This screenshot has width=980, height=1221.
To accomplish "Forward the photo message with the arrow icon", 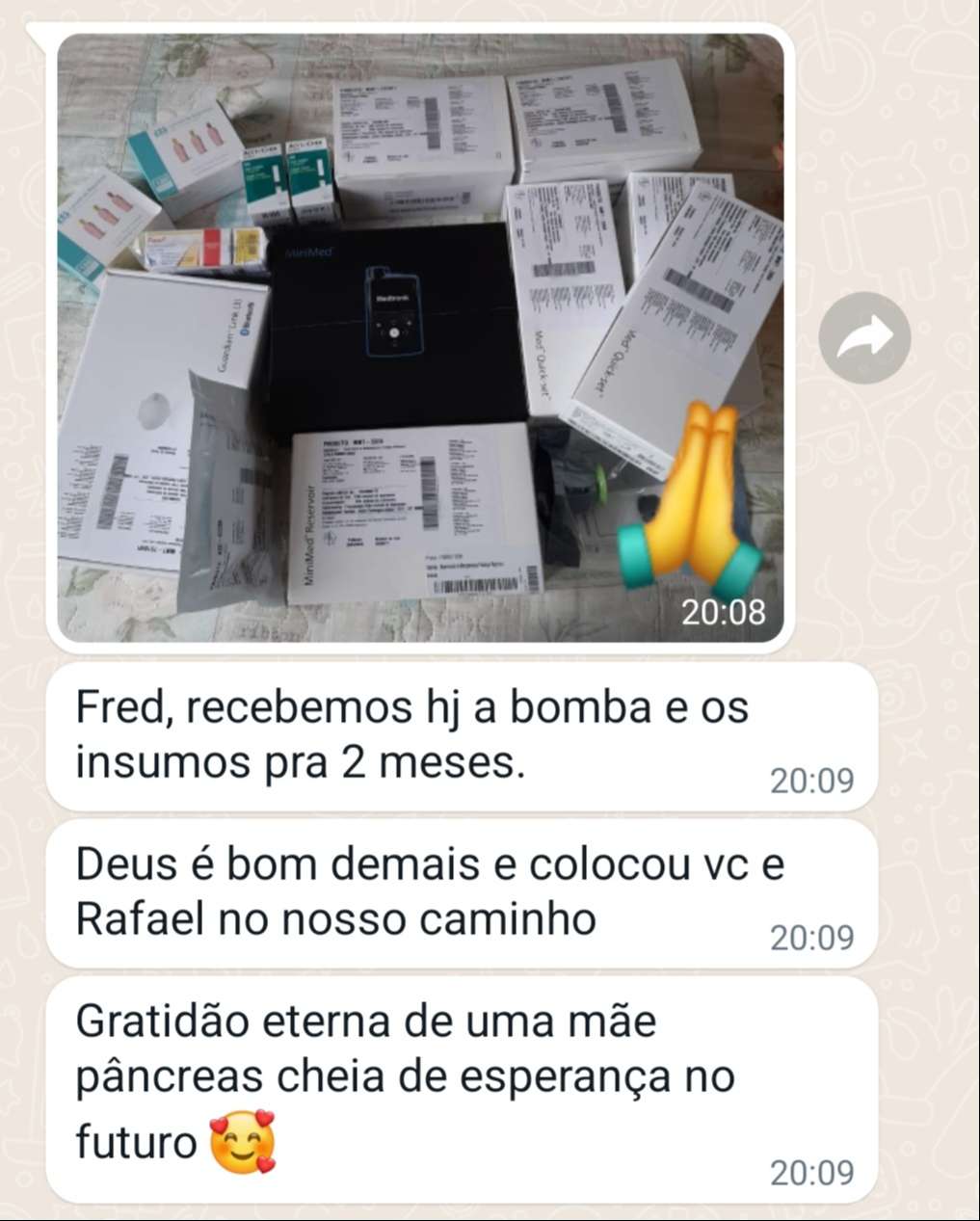I will (864, 337).
